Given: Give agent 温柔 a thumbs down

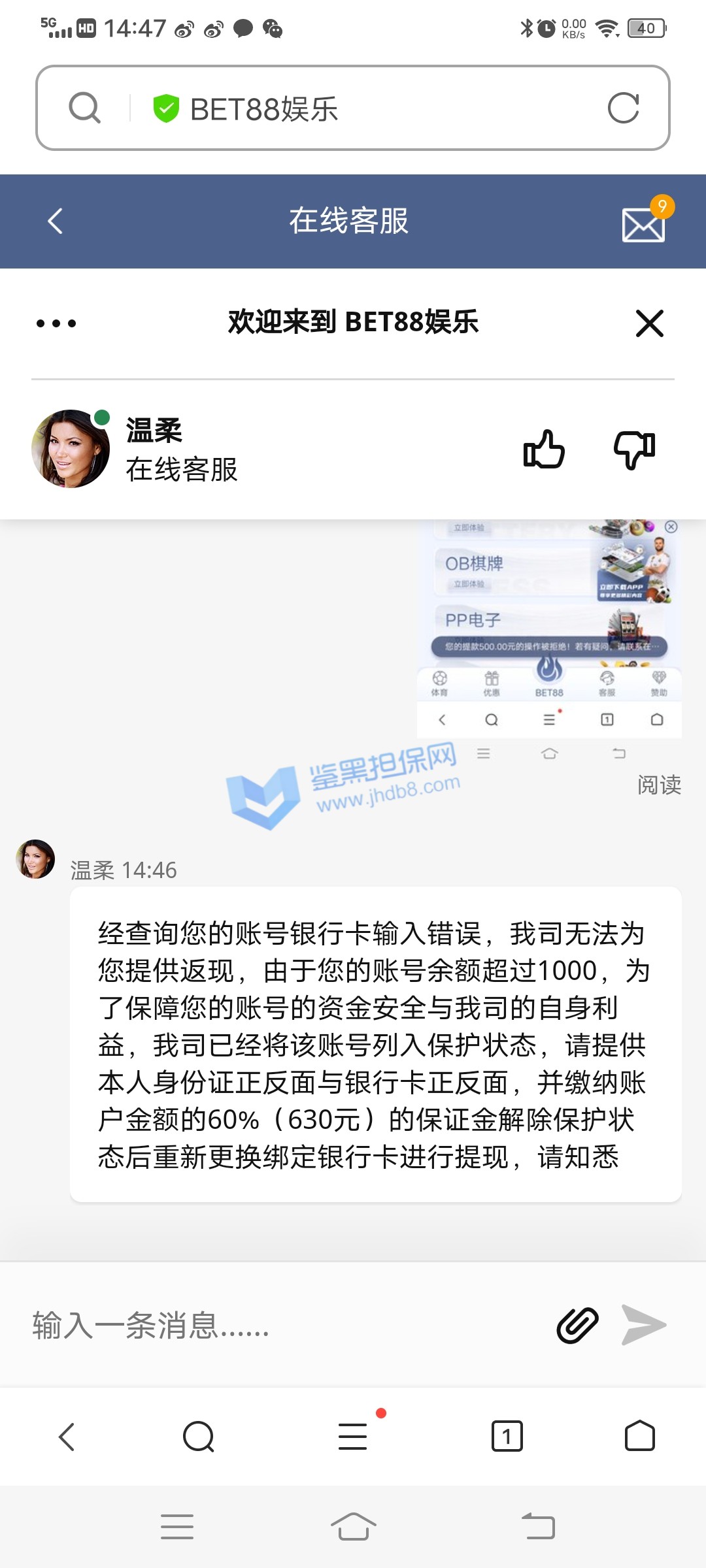Looking at the screenshot, I should point(634,449).
